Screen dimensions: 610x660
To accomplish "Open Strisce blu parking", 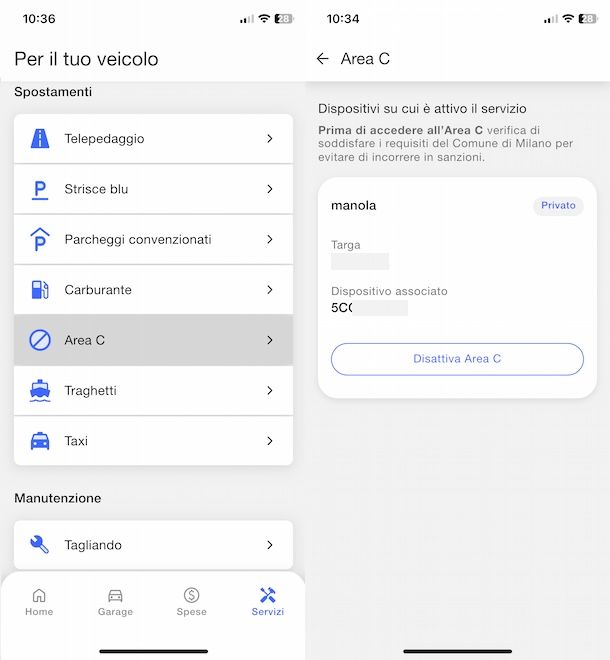I will click(153, 189).
